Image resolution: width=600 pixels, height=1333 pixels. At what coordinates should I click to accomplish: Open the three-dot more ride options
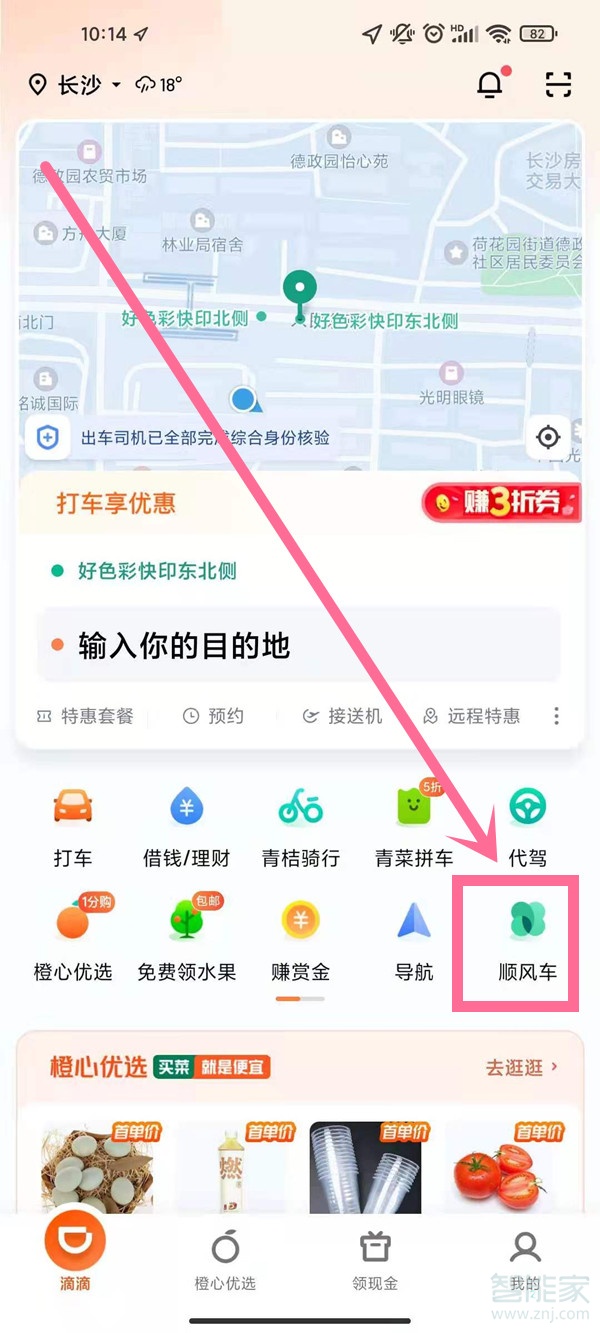click(x=556, y=716)
